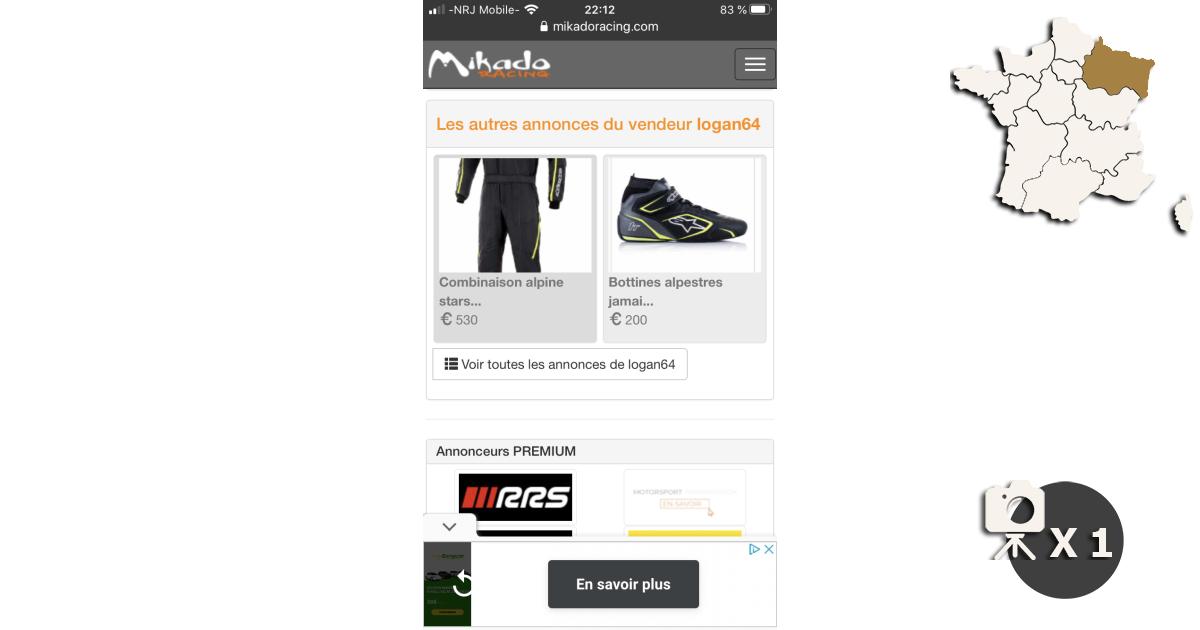1200x630 pixels.
Task: Open the Mikado Racing home logo
Action: tap(489, 64)
